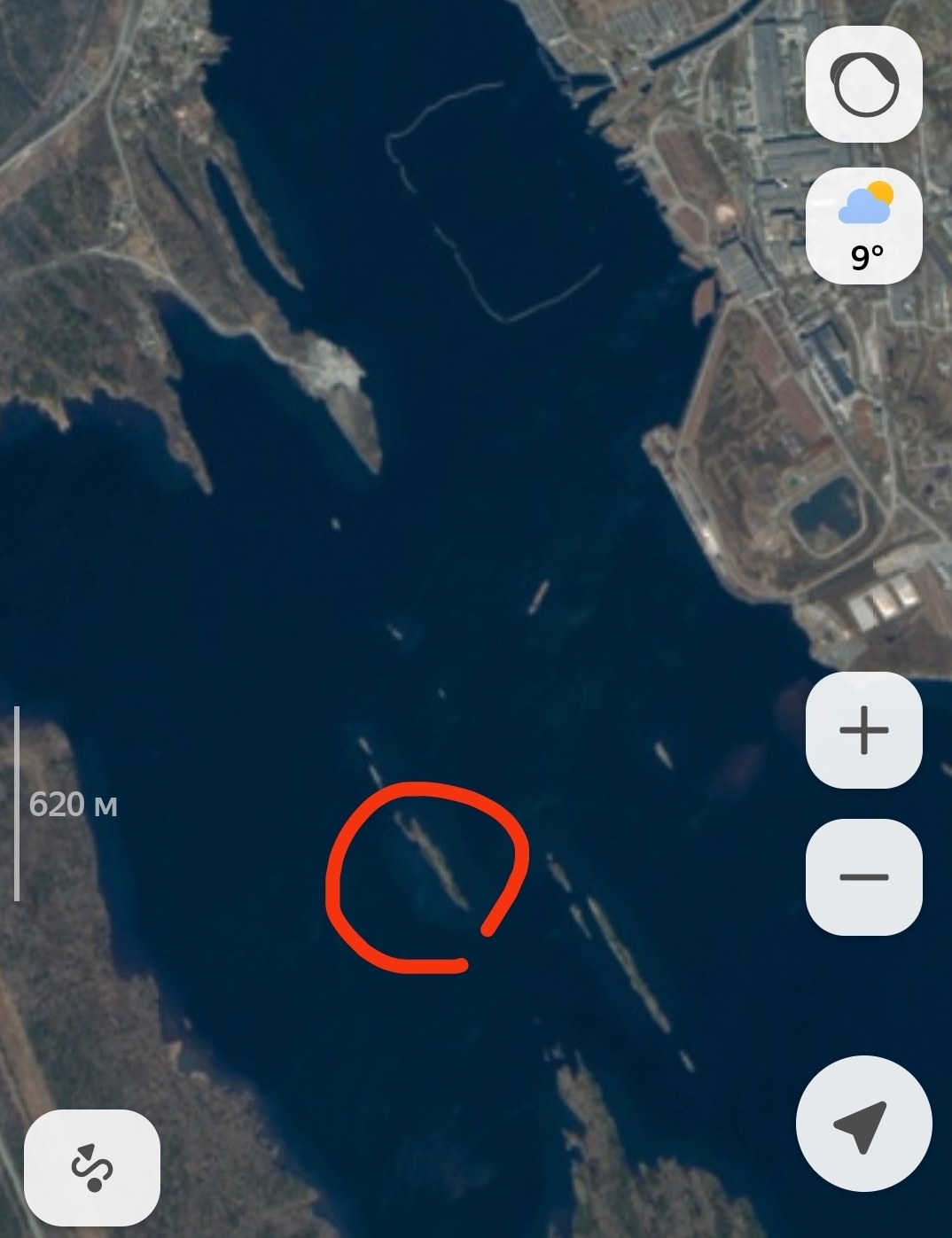Zoom in on the map
The height and width of the screenshot is (1238, 952).
click(x=863, y=730)
